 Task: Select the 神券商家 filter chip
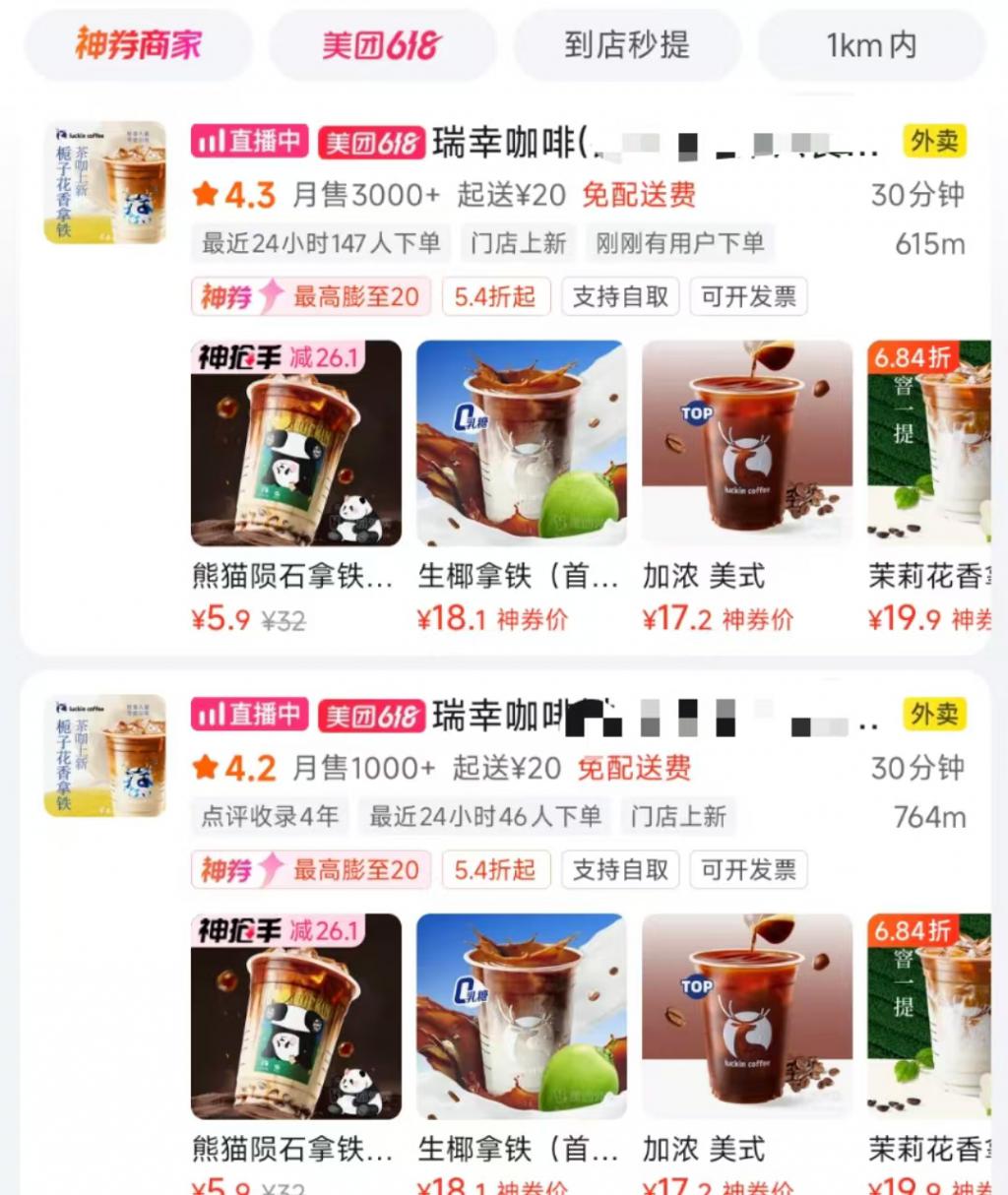pyautogui.click(x=138, y=44)
